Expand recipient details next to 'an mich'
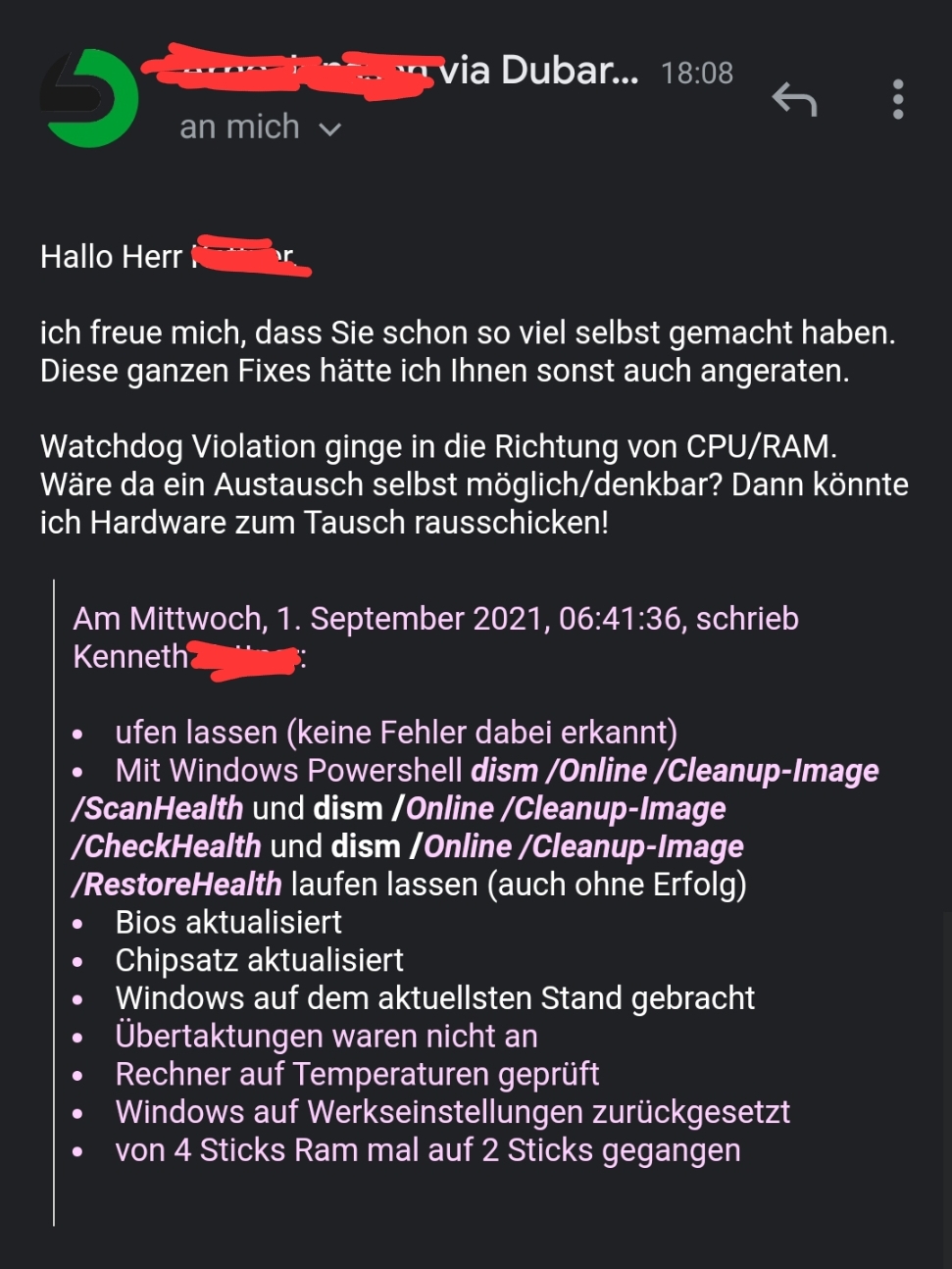The image size is (952, 1269). [x=330, y=128]
